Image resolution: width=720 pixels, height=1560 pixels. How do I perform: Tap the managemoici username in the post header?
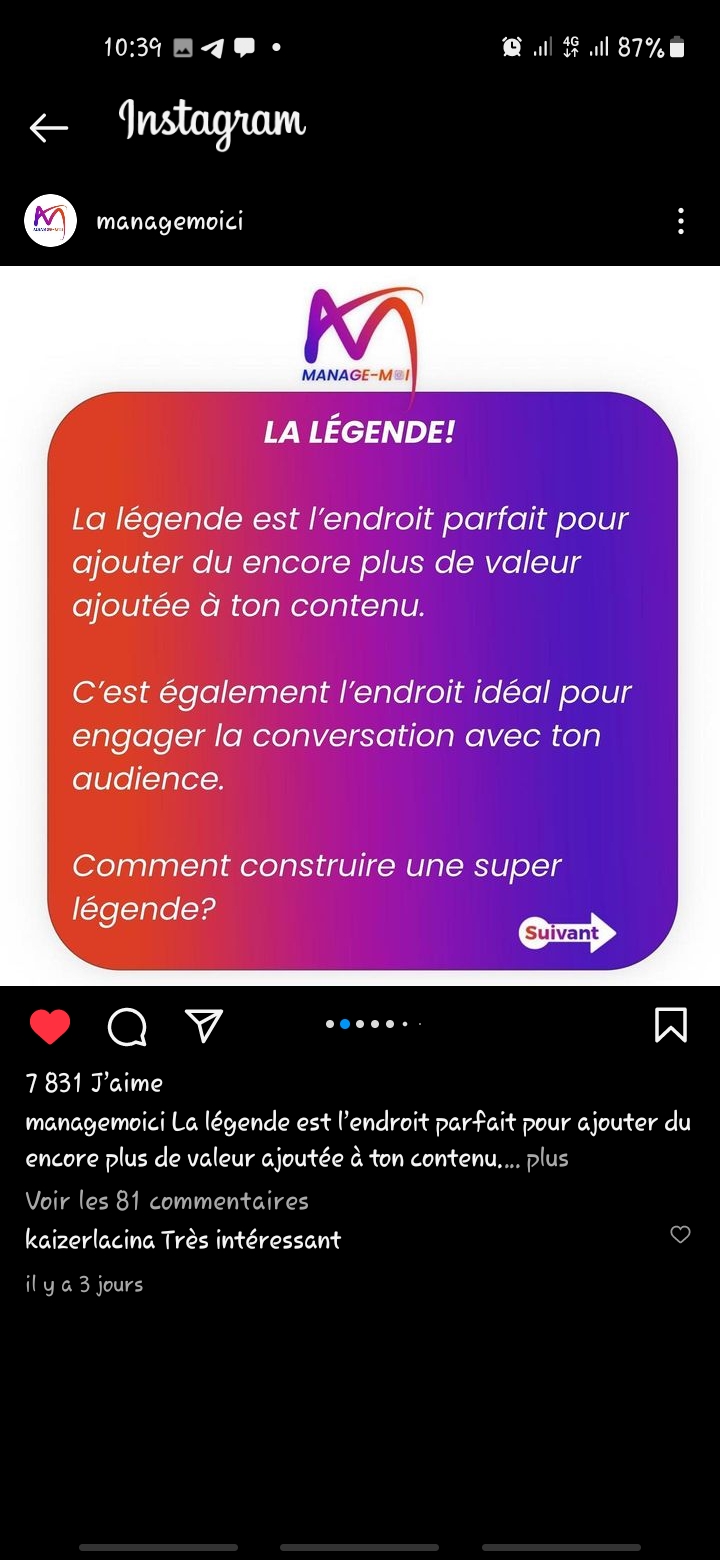(x=169, y=221)
